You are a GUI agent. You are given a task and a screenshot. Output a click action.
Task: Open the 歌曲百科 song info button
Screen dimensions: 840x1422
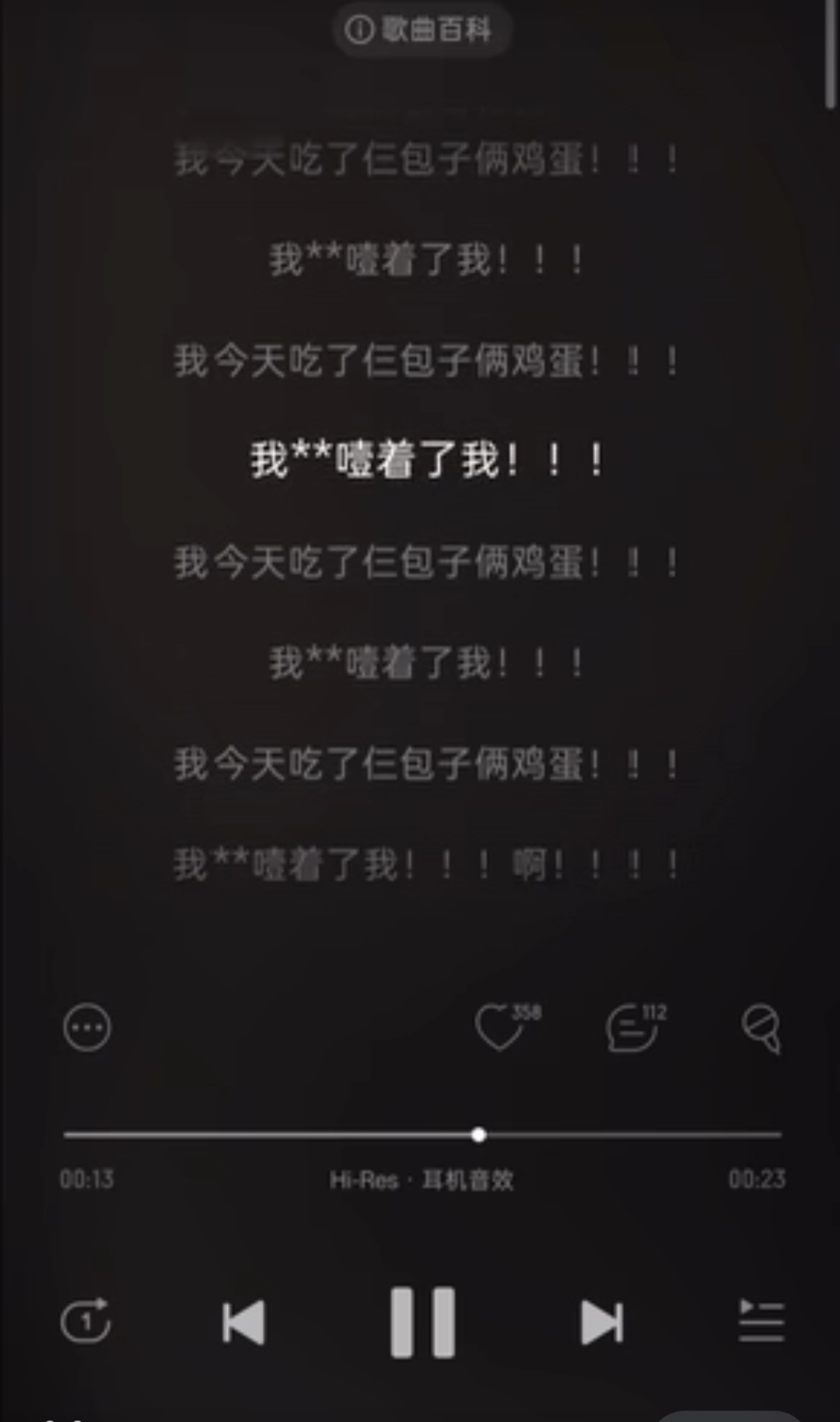(x=421, y=30)
